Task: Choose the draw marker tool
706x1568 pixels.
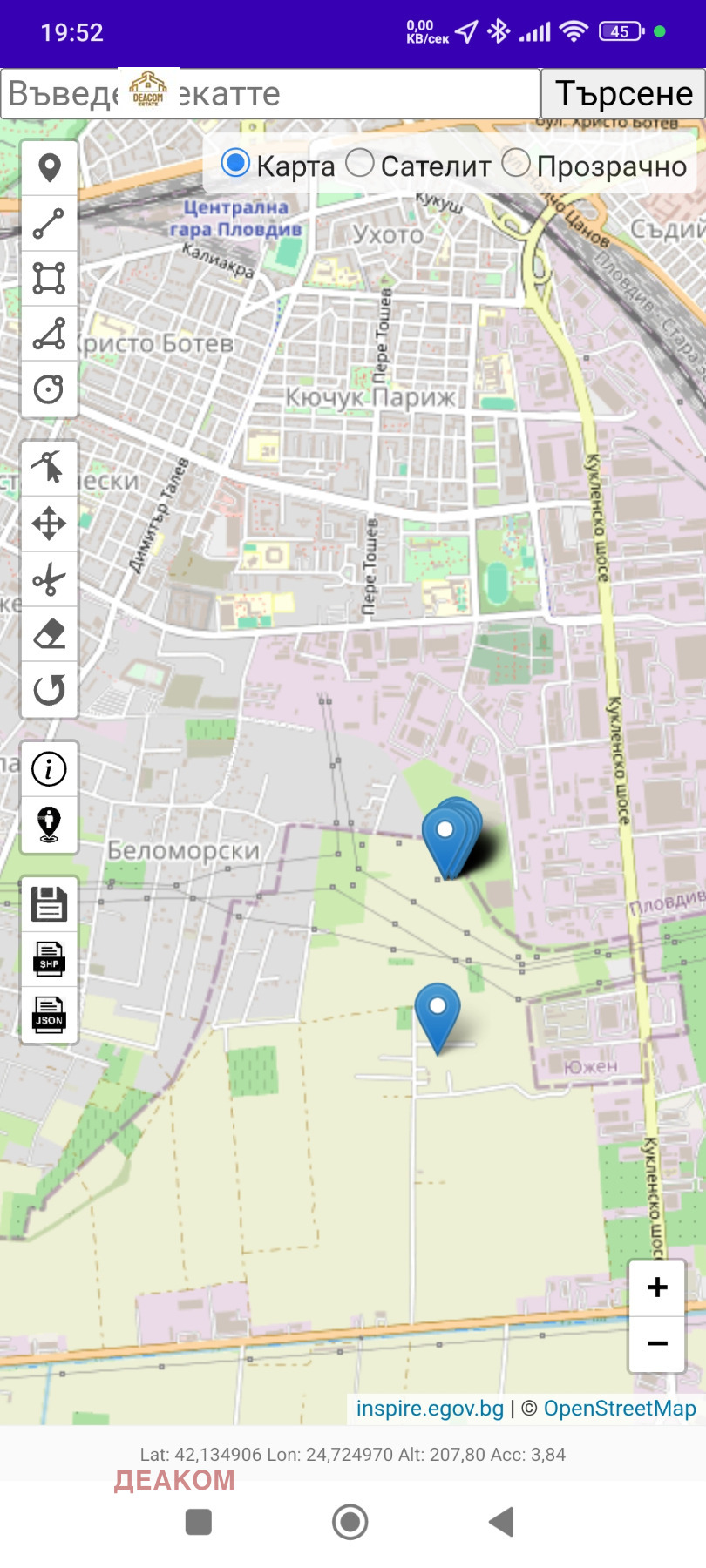Action: (50, 167)
